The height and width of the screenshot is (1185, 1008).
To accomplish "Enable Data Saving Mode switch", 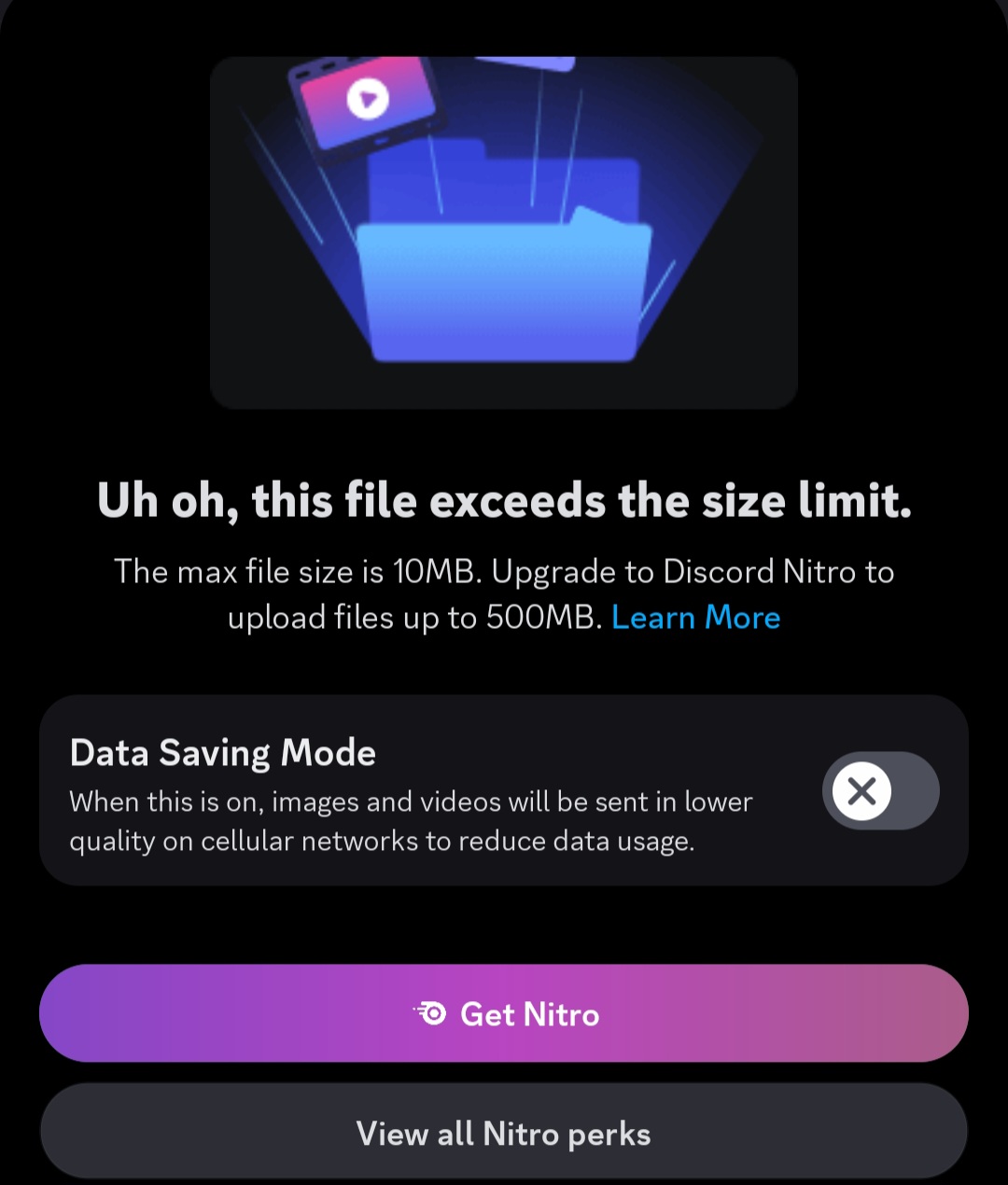I will point(879,790).
